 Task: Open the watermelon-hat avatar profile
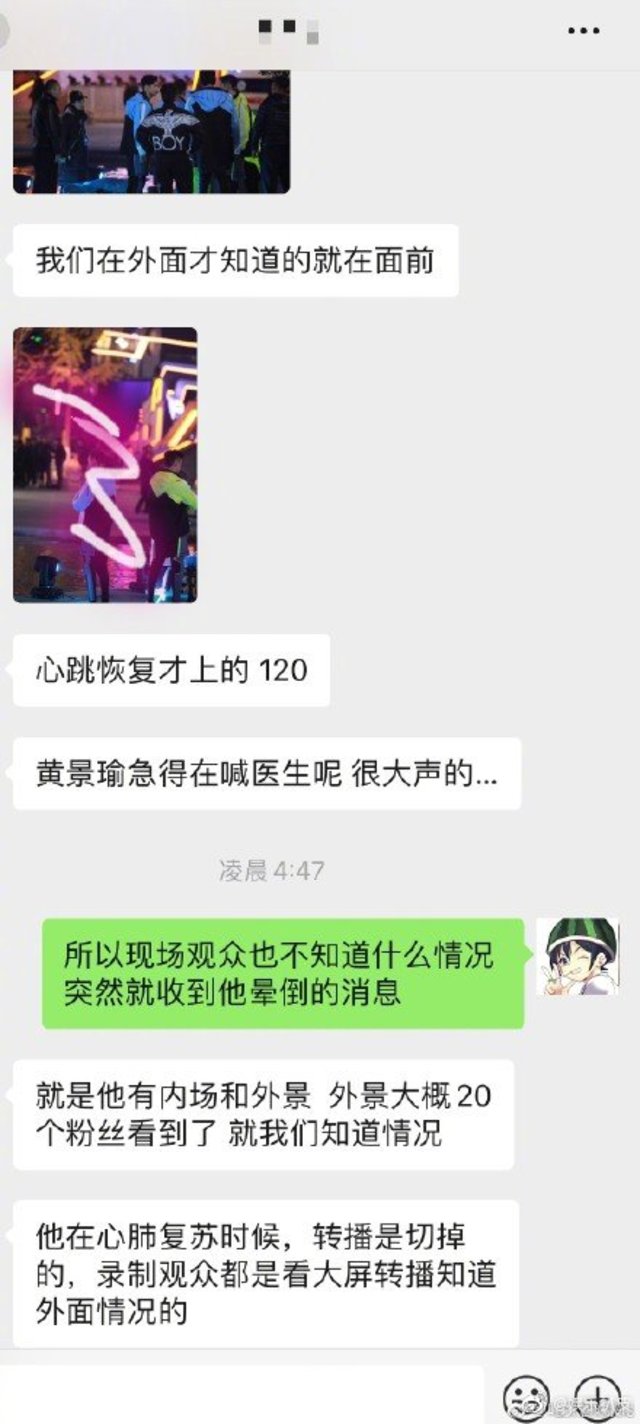[577, 956]
